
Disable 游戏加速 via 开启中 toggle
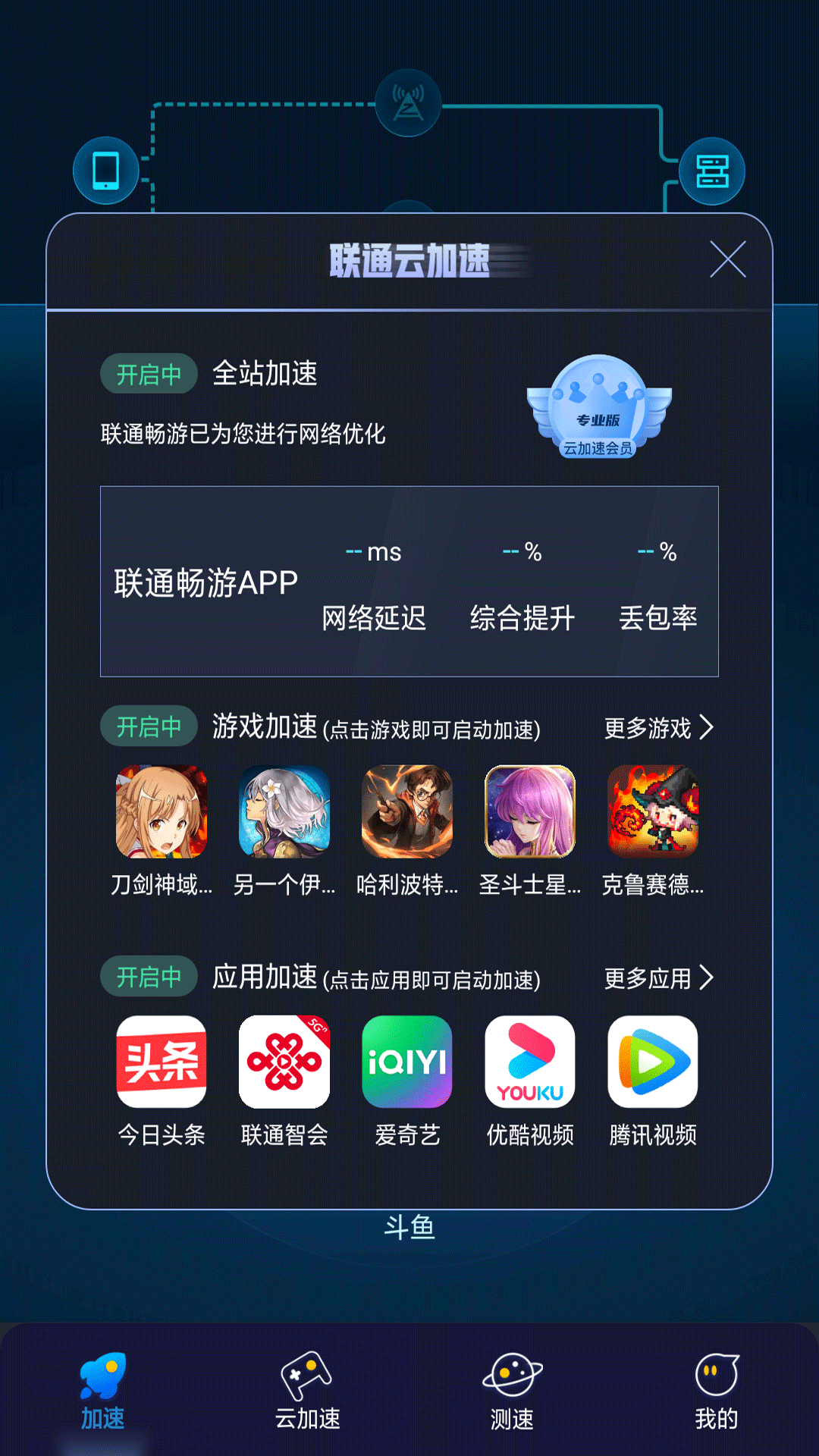coord(148,726)
